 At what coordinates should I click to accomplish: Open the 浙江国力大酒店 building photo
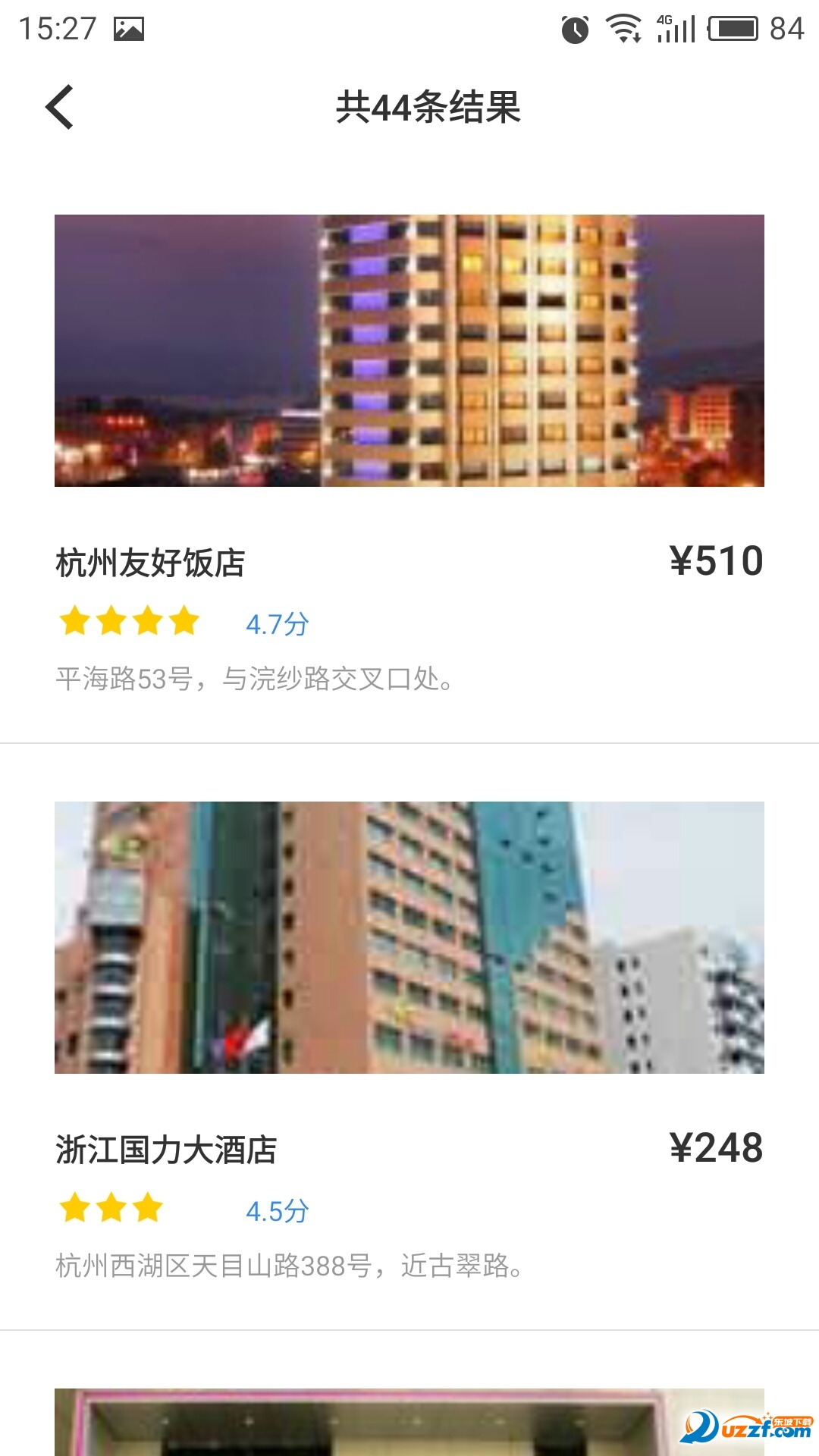[x=409, y=937]
